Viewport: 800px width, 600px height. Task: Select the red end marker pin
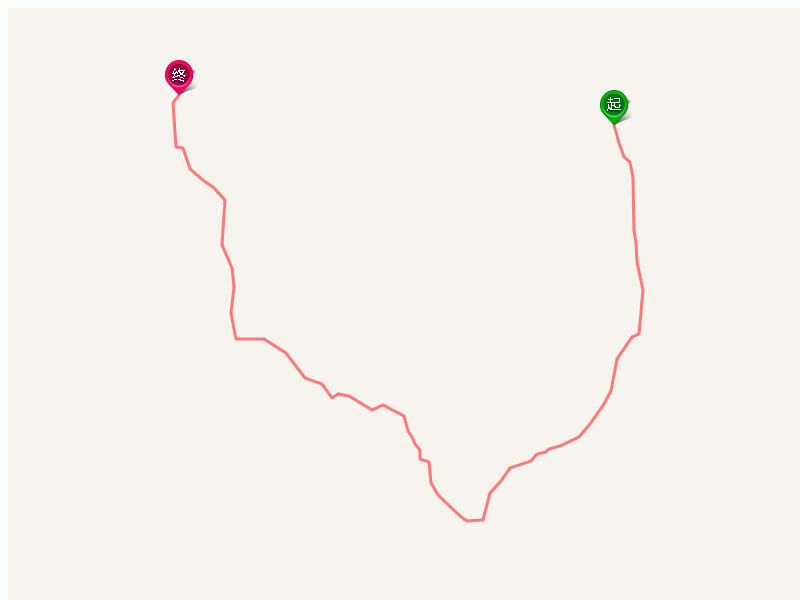pos(179,75)
